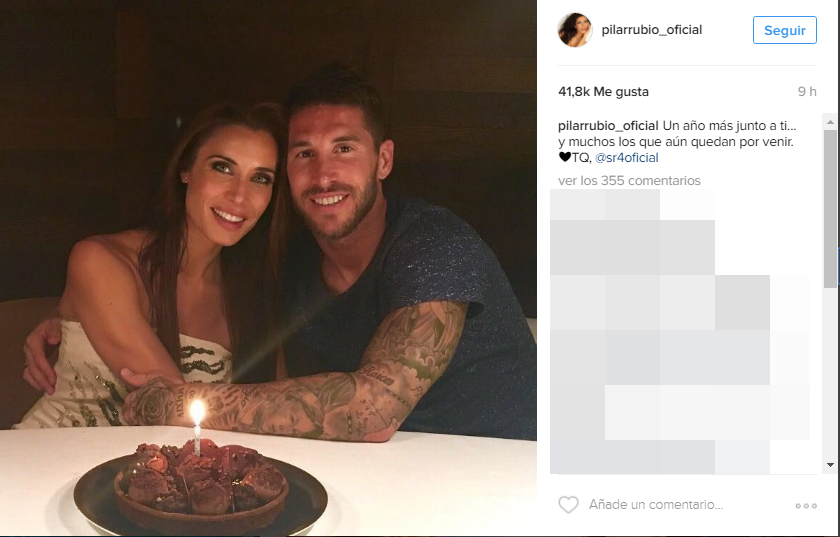The image size is (840, 537).
Task: Open pilarrubio_oficial profile avatar
Action: [x=575, y=30]
